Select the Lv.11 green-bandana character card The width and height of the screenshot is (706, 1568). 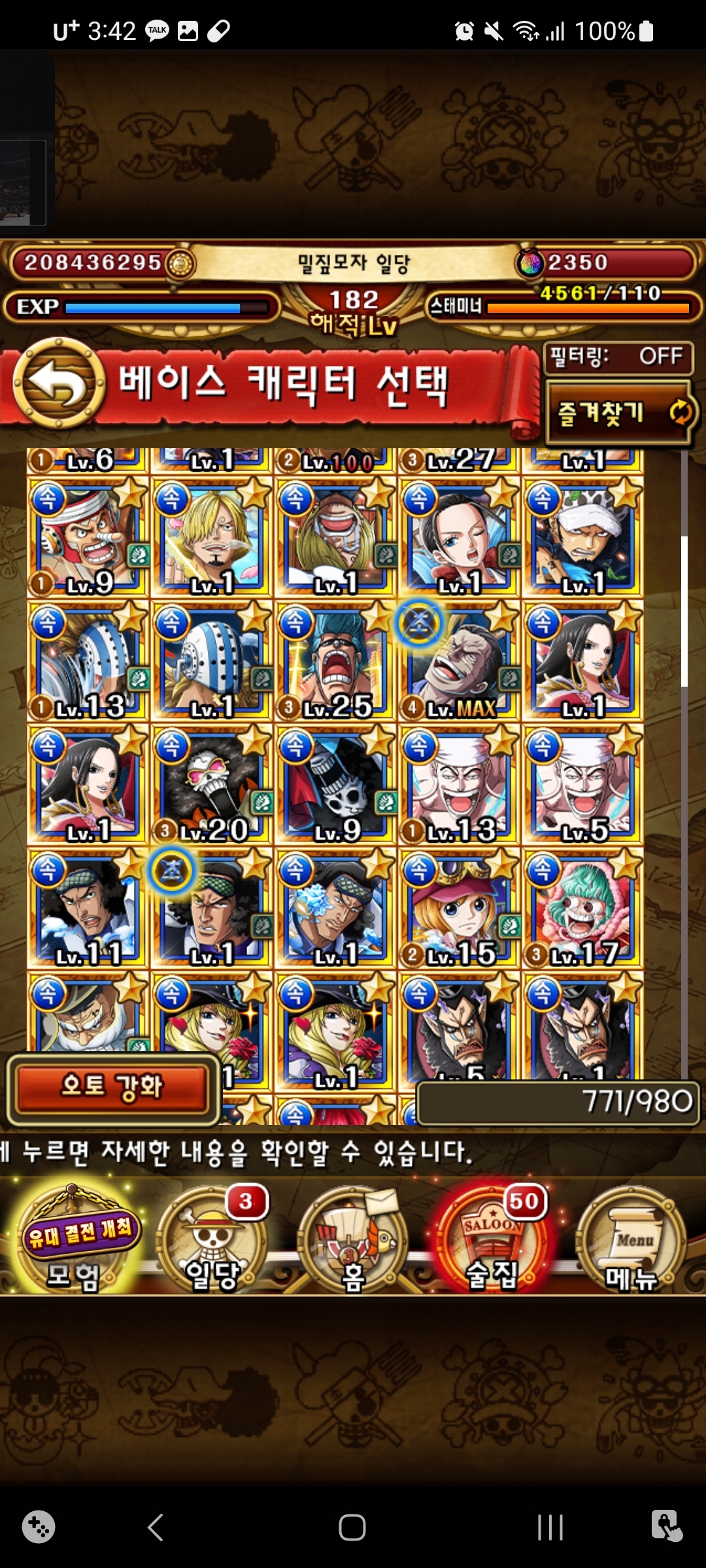88,908
